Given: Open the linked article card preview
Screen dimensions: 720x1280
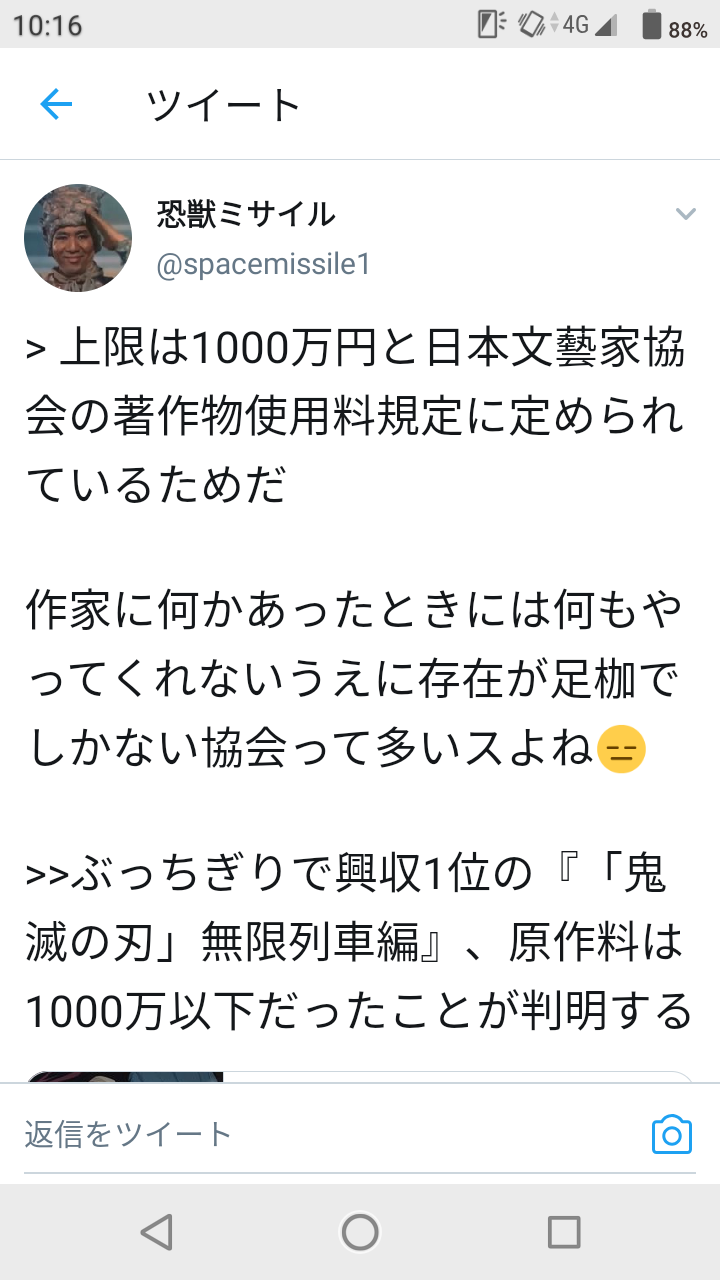Looking at the screenshot, I should click(x=360, y=1076).
